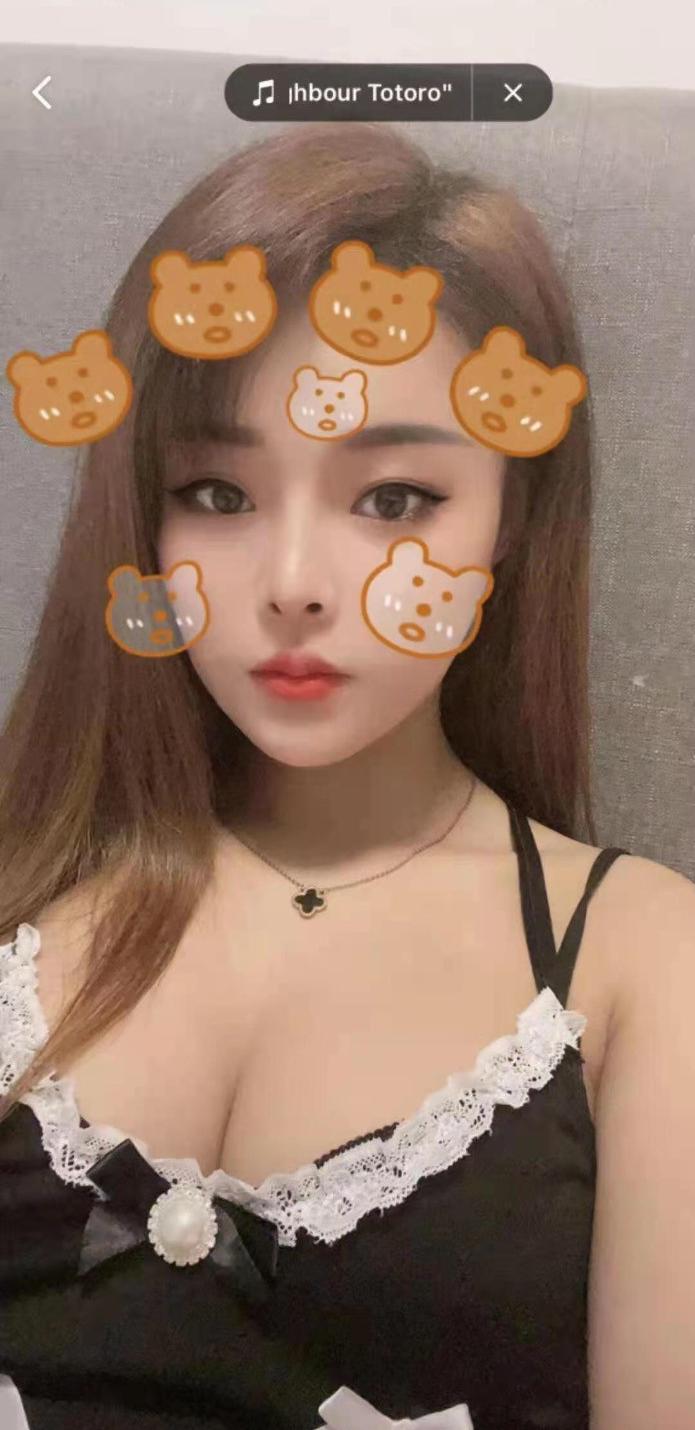This screenshot has width=695, height=1430.
Task: Remove the selected Totoro sound
Action: (513, 93)
